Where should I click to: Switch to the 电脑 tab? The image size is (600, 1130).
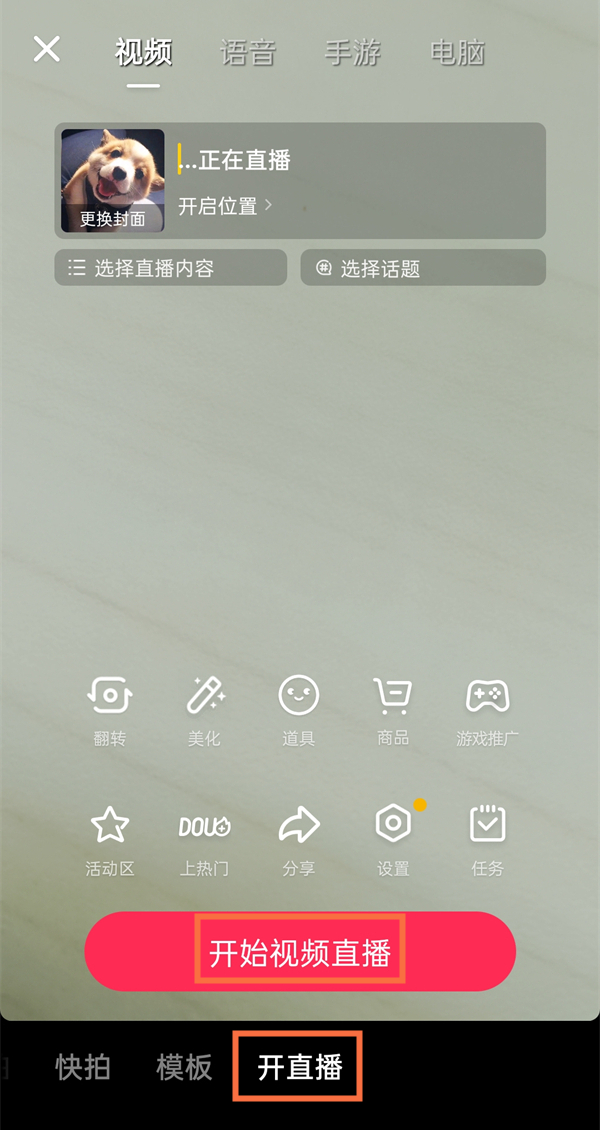[x=457, y=52]
